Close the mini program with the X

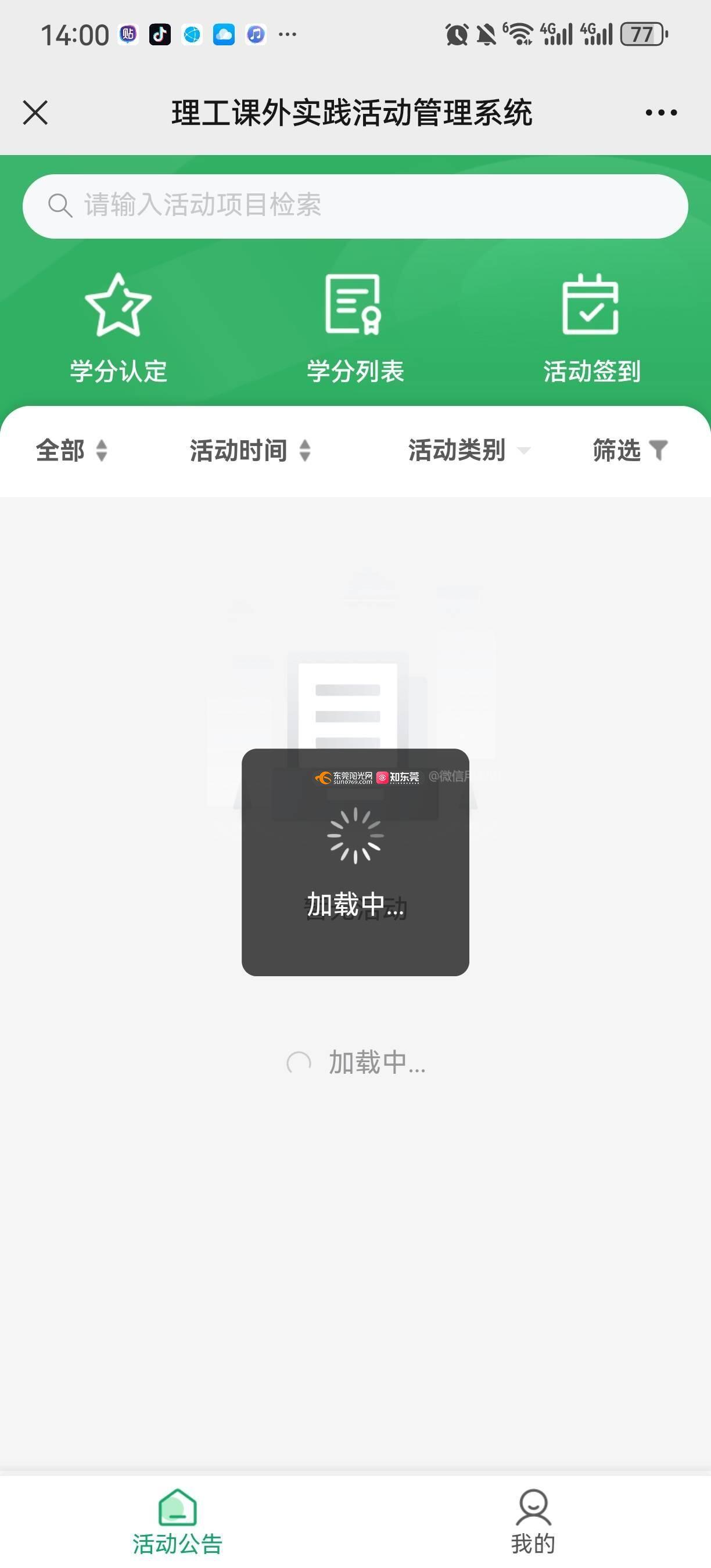click(35, 113)
